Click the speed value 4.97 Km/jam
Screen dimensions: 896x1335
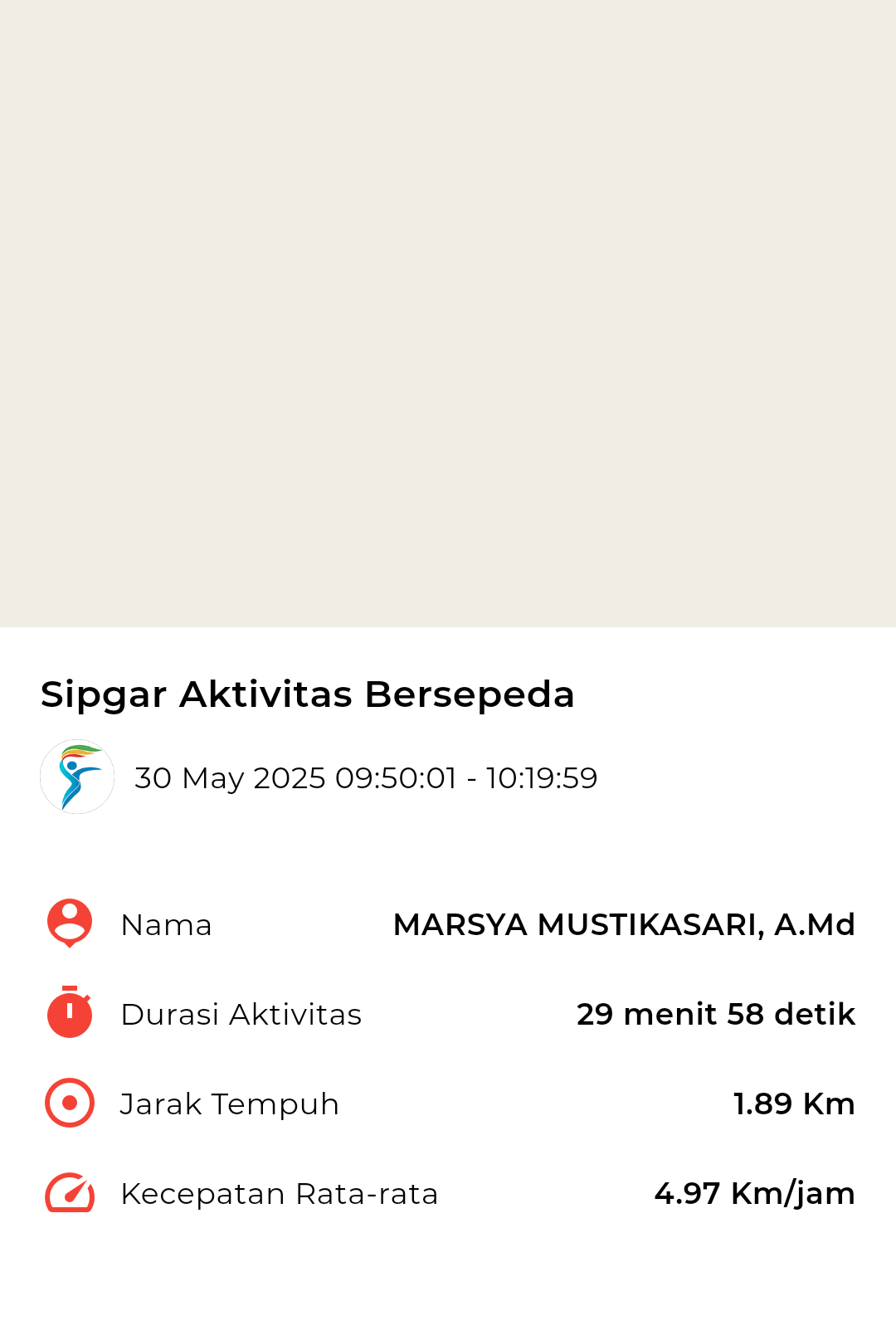coord(754,1193)
